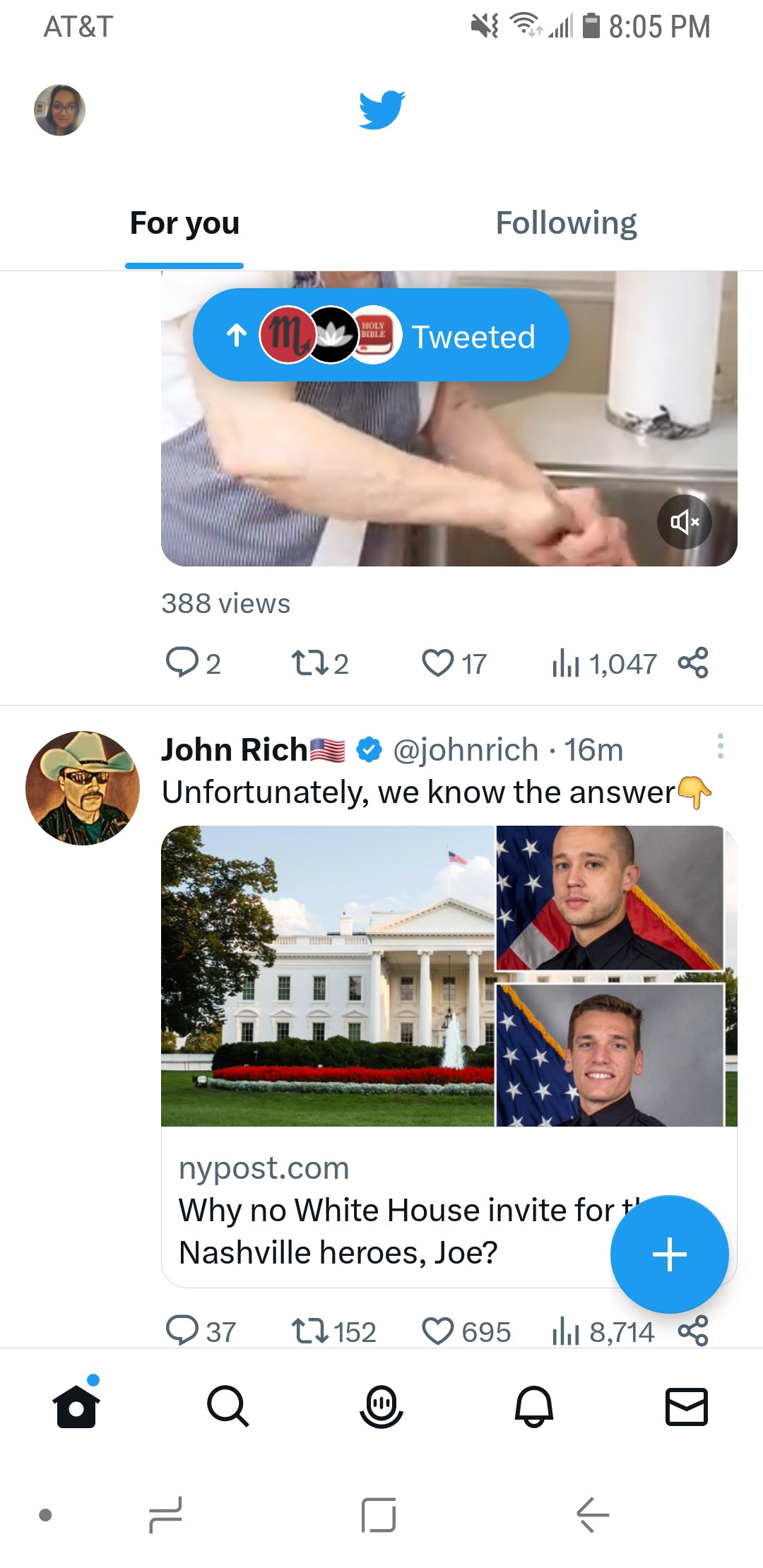Open your profile avatar menu
Viewport: 763px width, 1568px height.
click(x=60, y=110)
